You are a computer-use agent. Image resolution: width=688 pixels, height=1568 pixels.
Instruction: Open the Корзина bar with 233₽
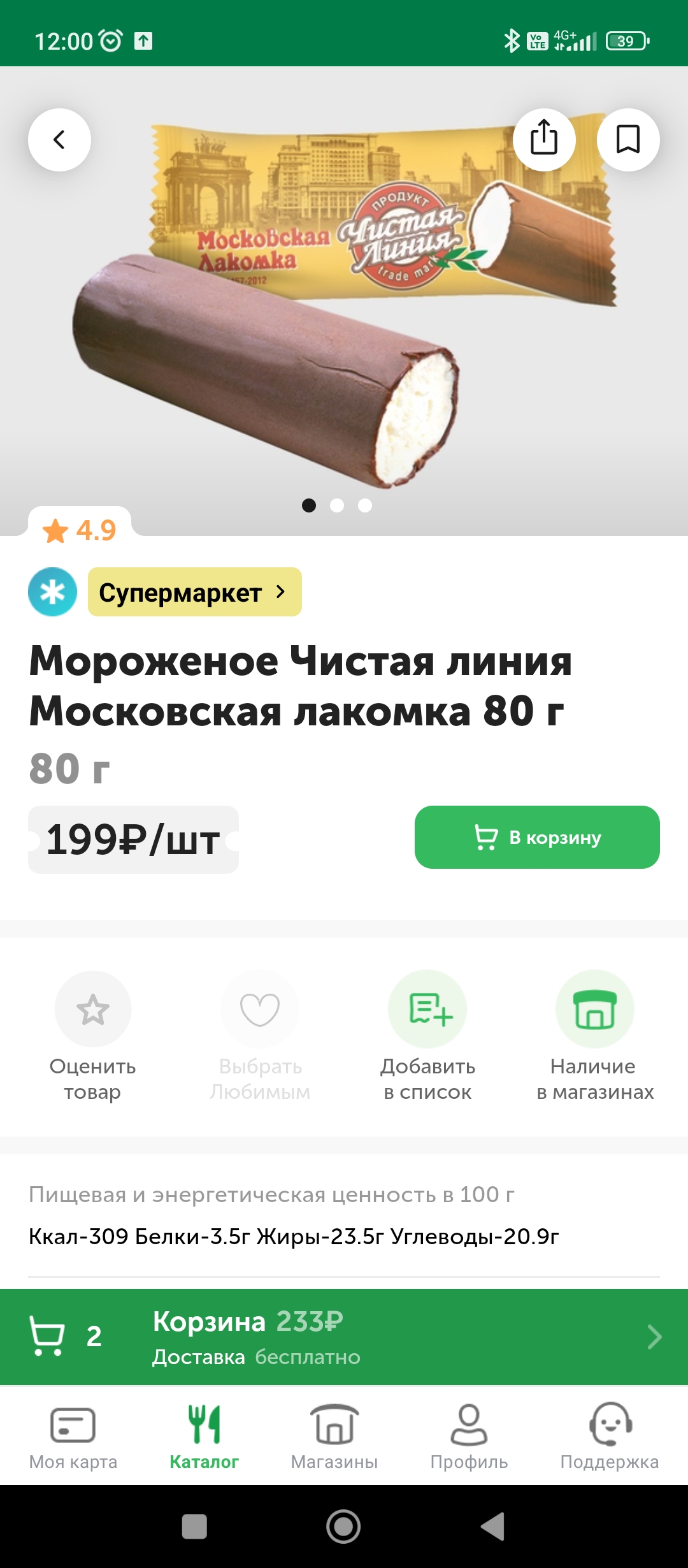[344, 1337]
